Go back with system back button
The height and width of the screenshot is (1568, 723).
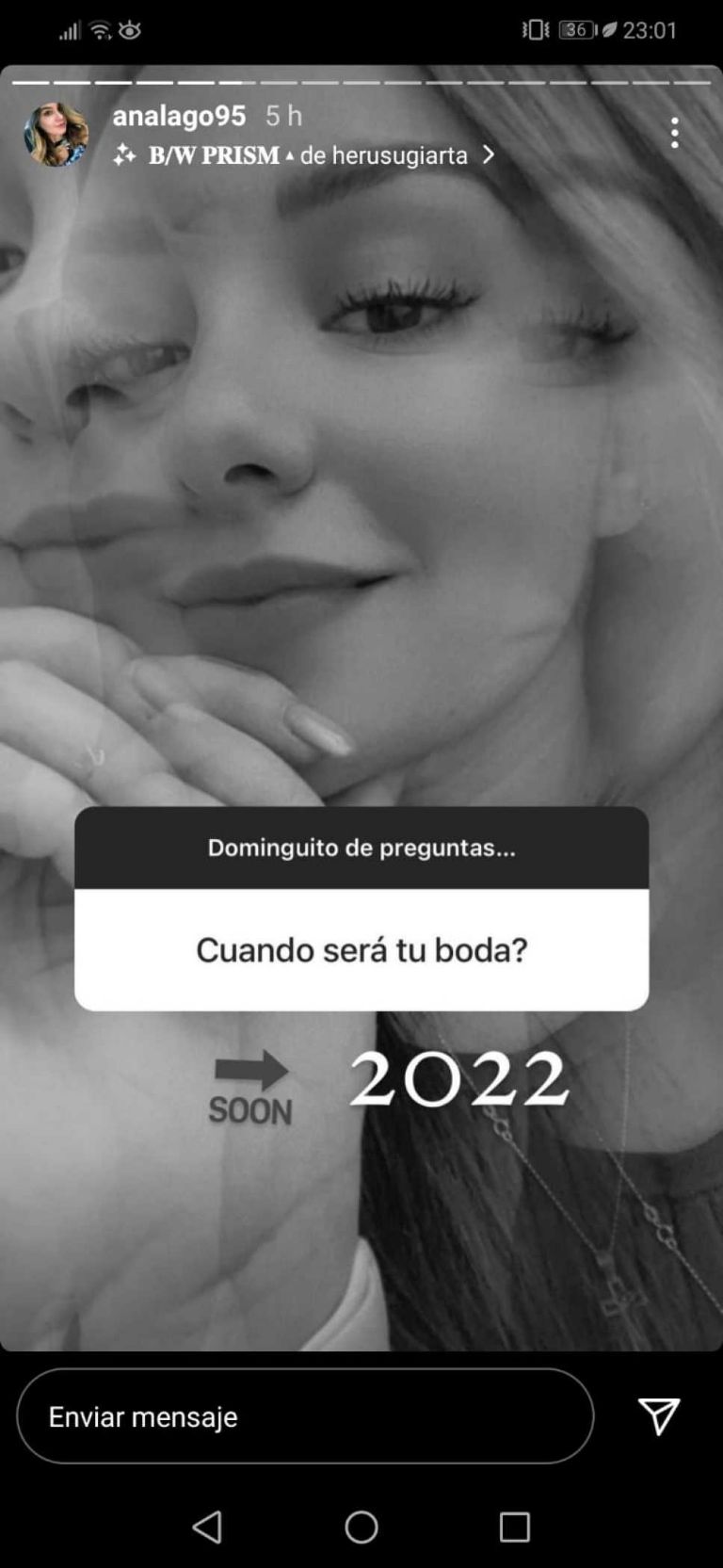tap(207, 1527)
